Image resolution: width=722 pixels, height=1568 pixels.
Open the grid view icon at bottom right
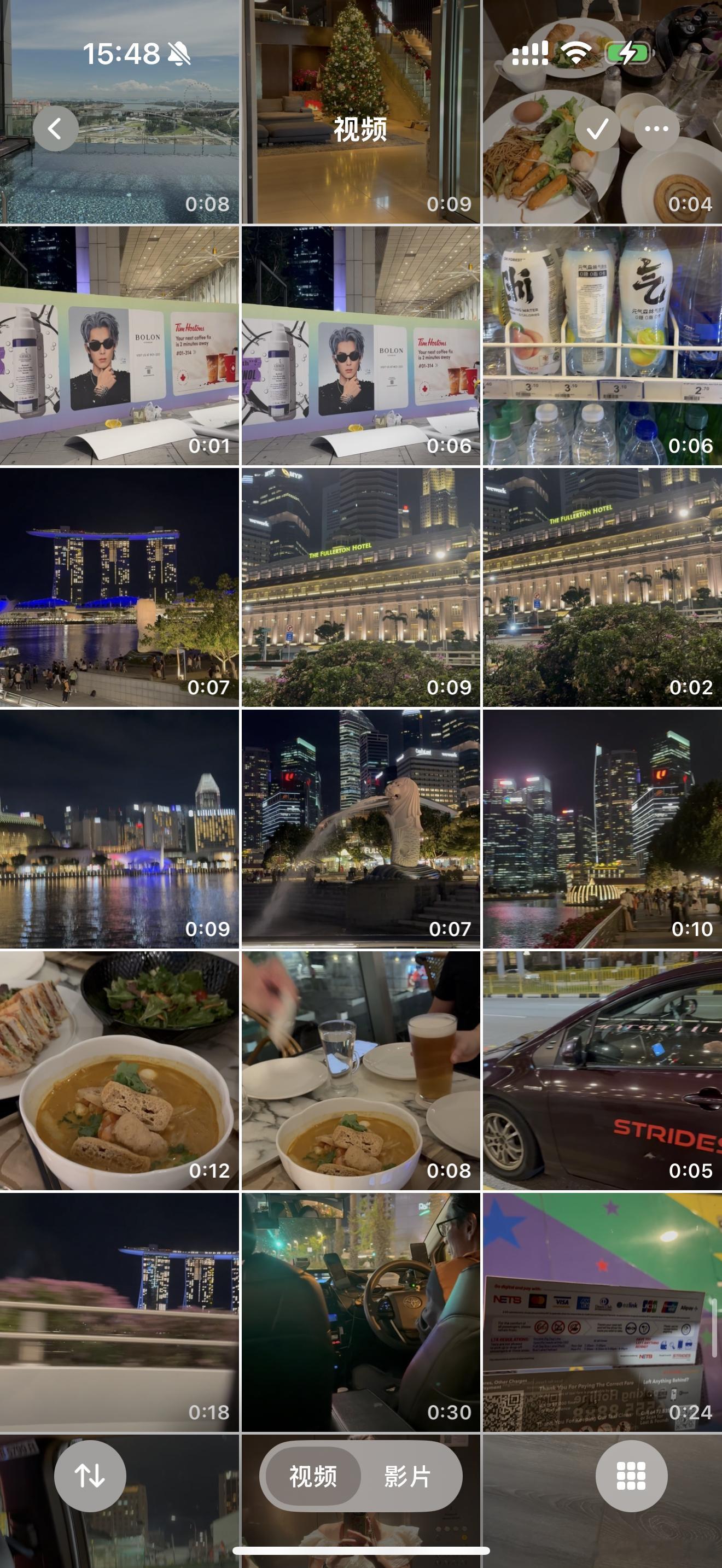[x=631, y=1476]
